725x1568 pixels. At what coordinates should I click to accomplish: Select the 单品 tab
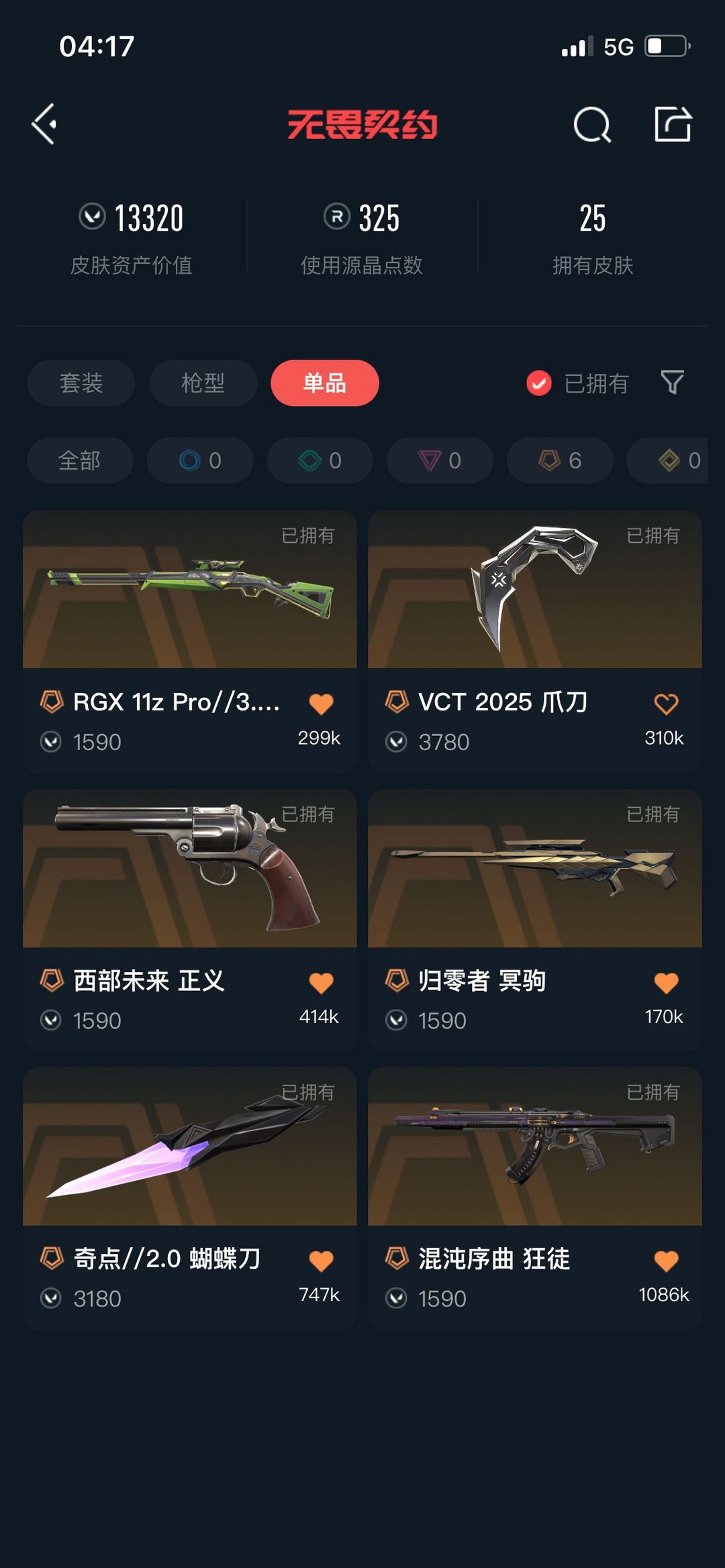pyautogui.click(x=325, y=383)
